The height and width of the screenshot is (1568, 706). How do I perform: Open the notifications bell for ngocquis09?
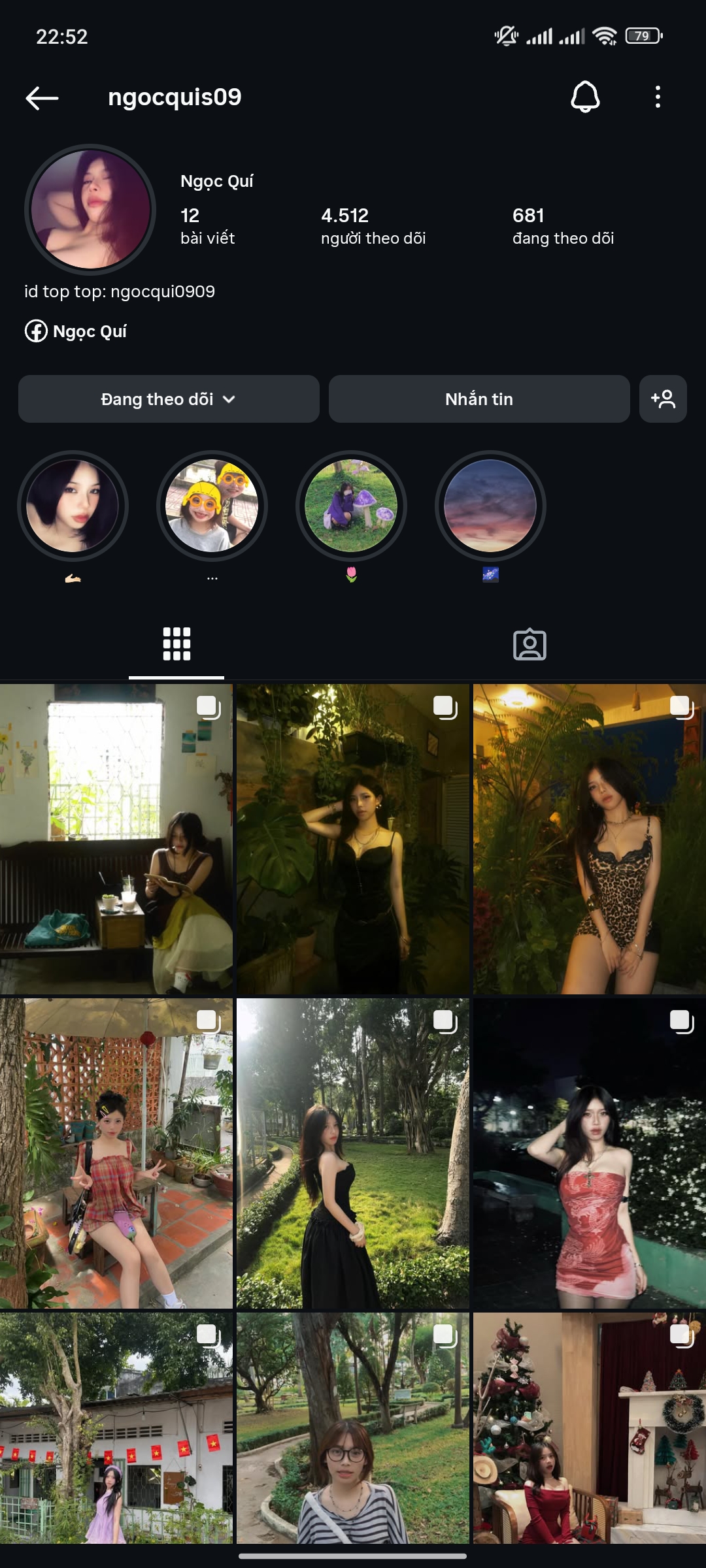pyautogui.click(x=585, y=97)
